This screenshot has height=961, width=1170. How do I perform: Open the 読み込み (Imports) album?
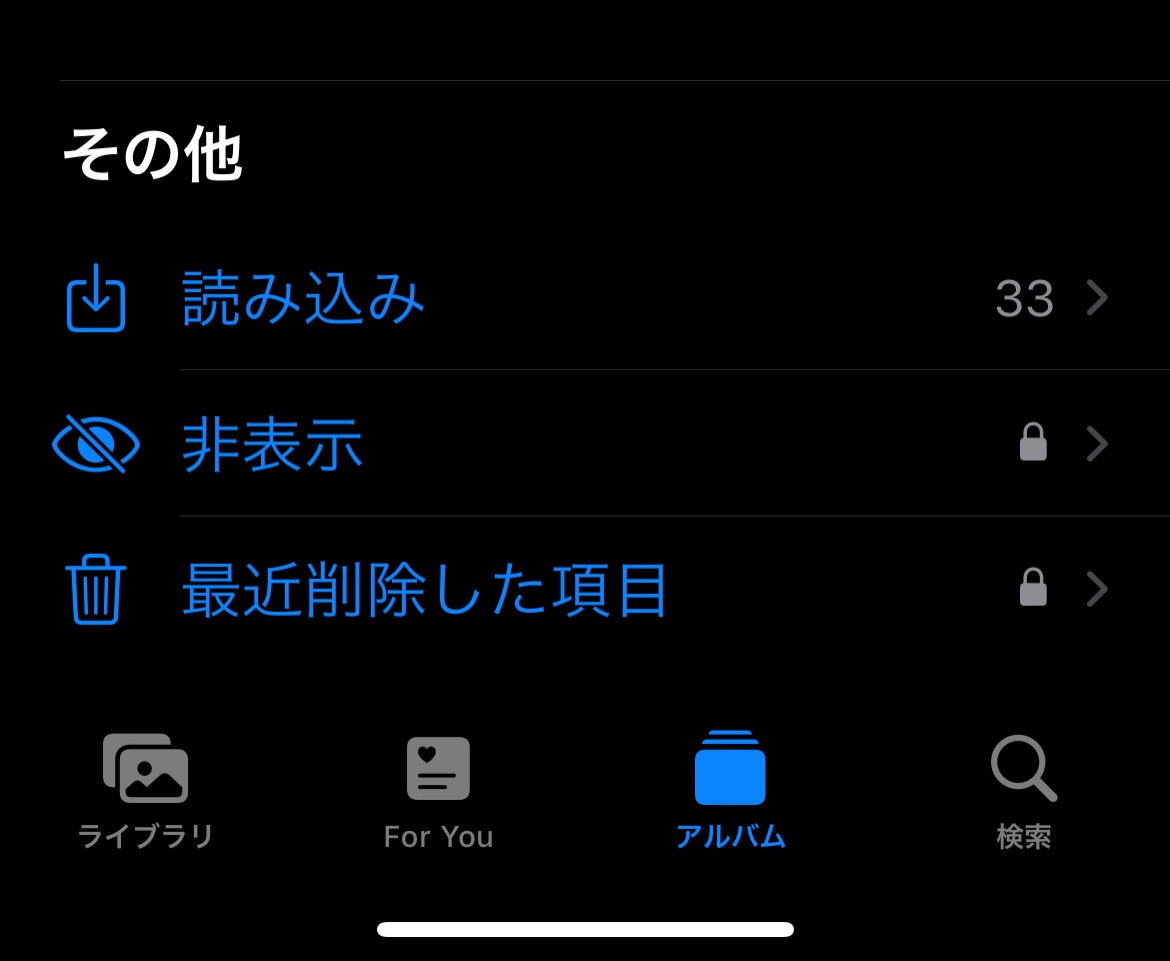pyautogui.click(x=303, y=298)
